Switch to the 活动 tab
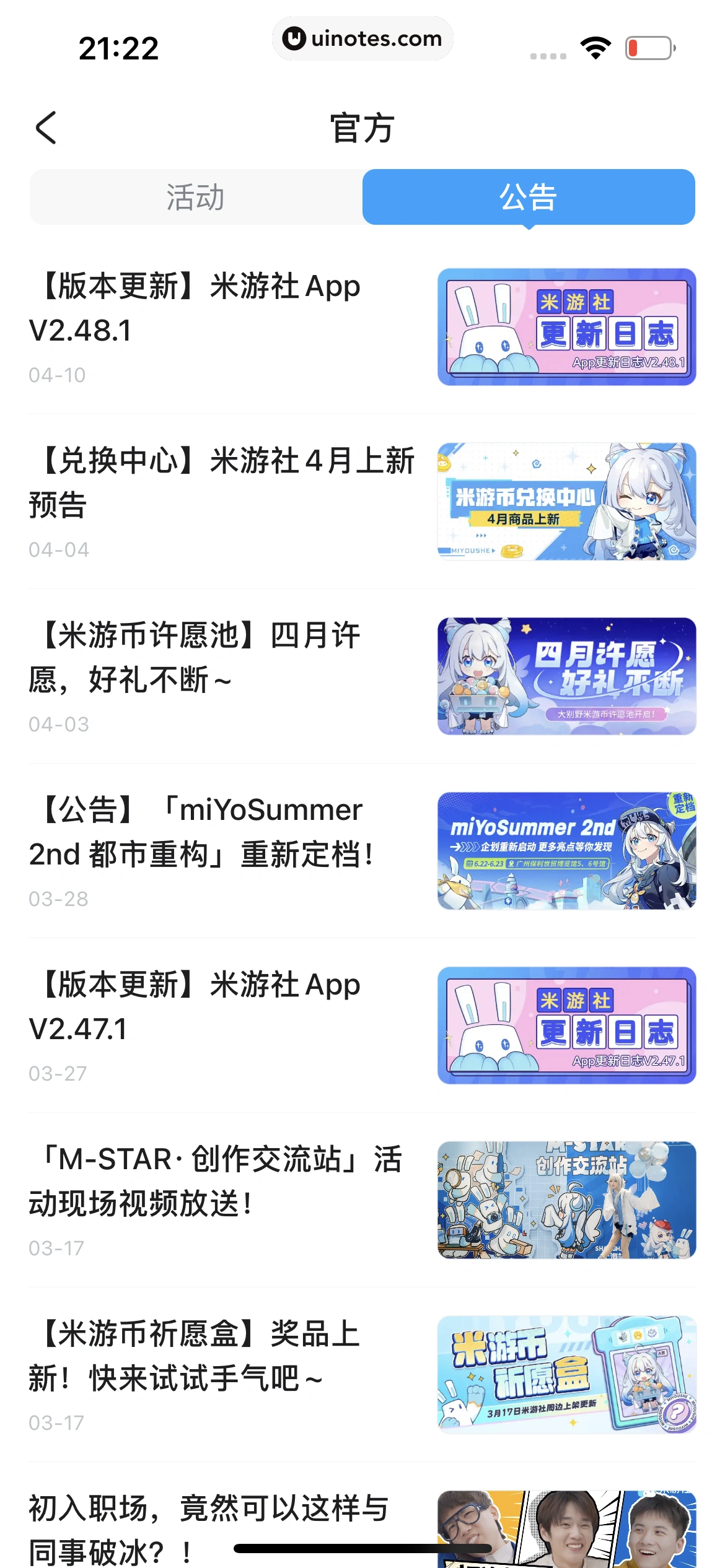Viewport: 725px width, 1568px height. coord(196,197)
